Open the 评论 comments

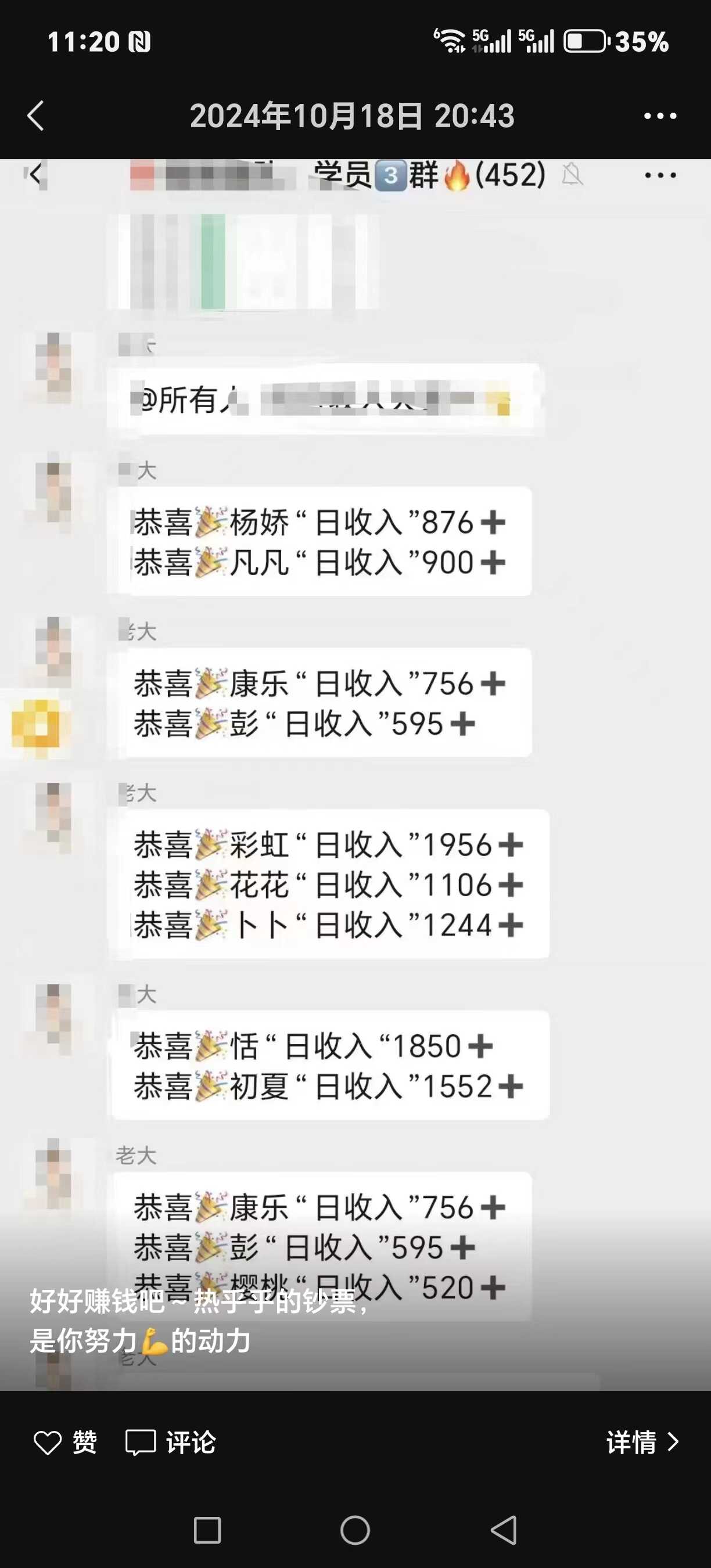point(170,1442)
